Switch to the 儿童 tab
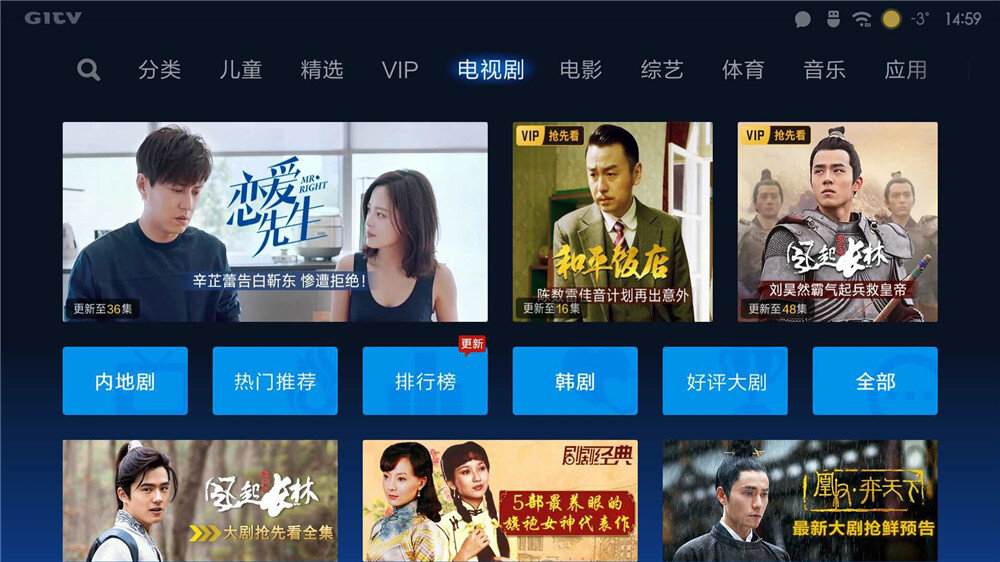 pos(241,70)
